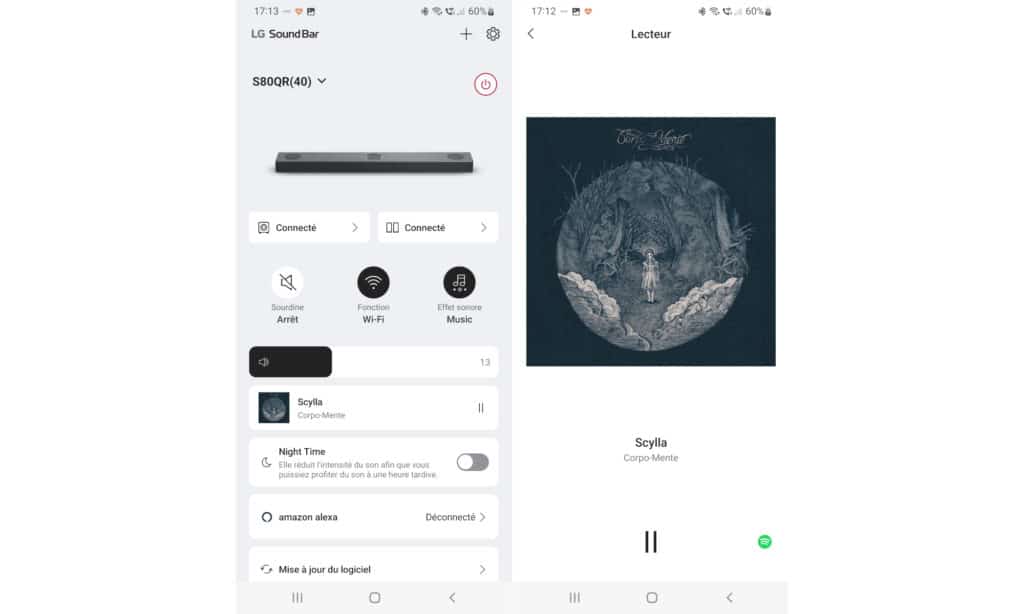Screen dimensions: 1024x614
Task: Go back from the Lecteur screen
Action: [x=531, y=34]
